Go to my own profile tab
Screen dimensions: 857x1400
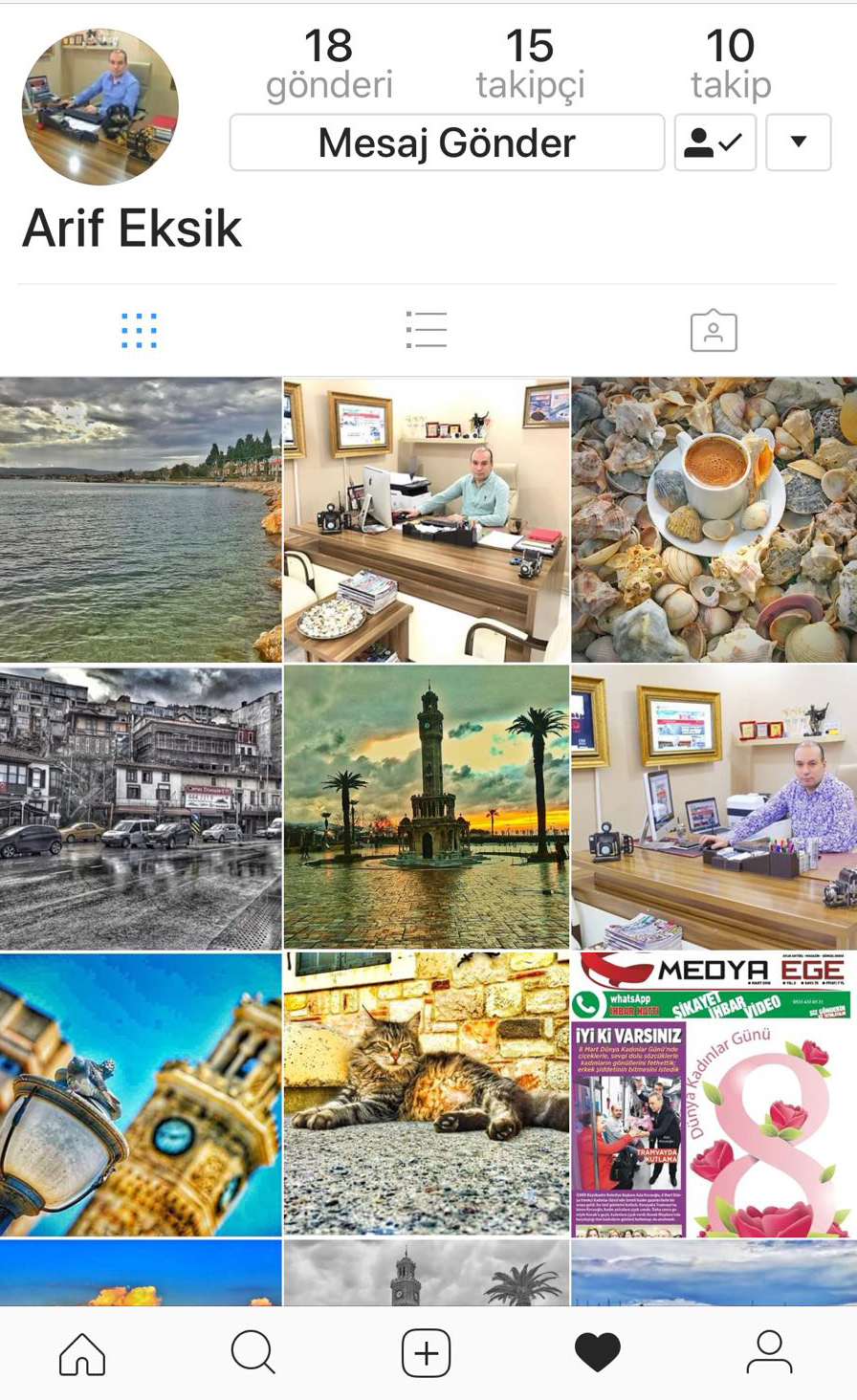tap(769, 1353)
